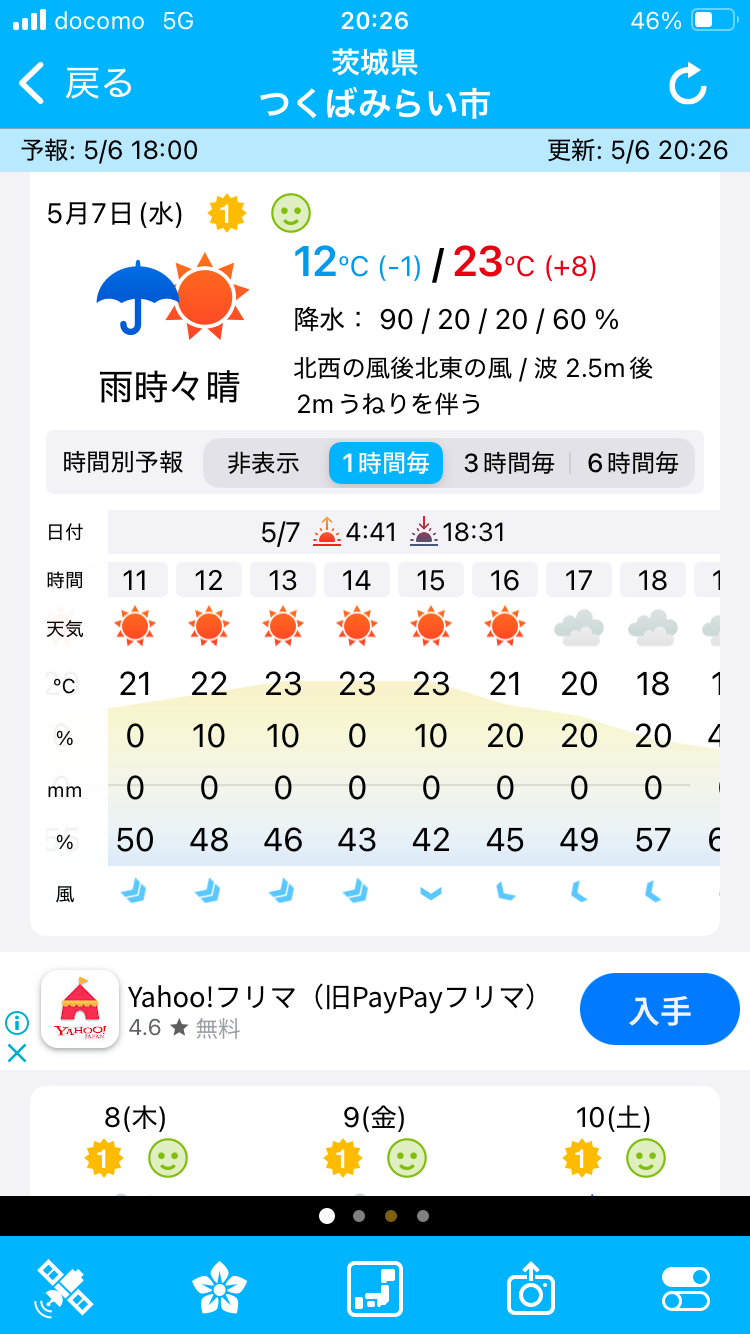Open the camera share tab
The height and width of the screenshot is (1334, 750).
[531, 1286]
